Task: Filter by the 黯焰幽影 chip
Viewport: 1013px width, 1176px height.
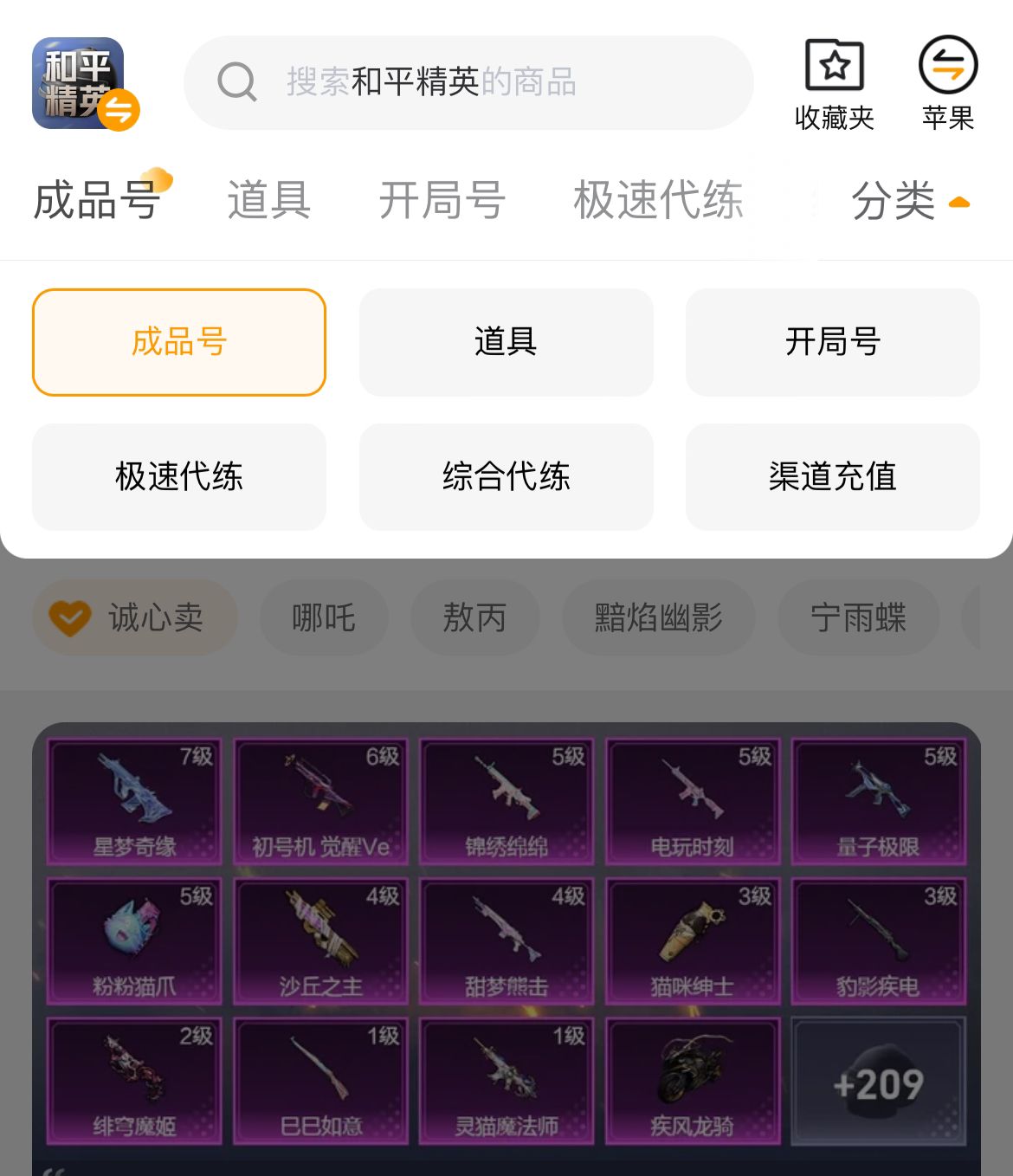Action: (x=658, y=617)
